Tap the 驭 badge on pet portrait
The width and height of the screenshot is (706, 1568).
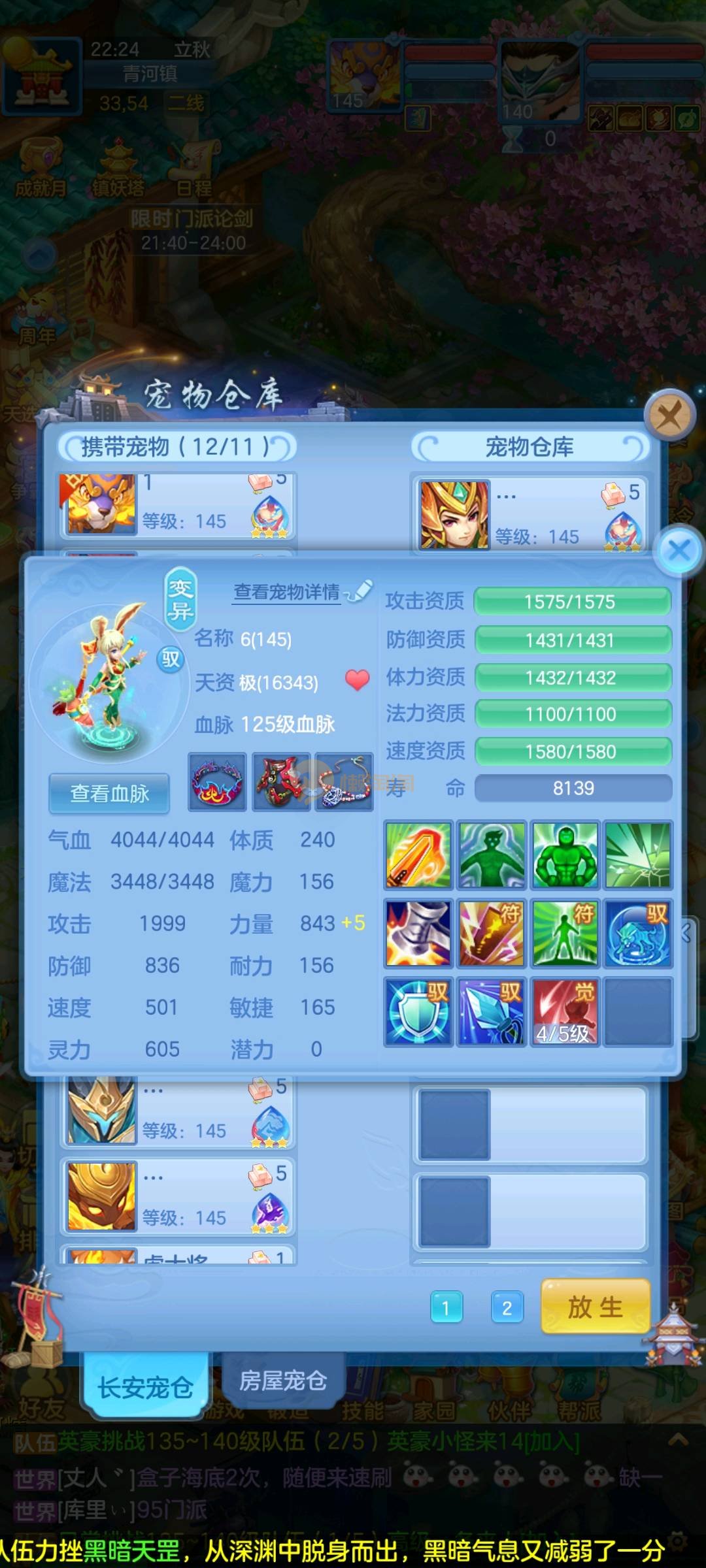coord(171,659)
